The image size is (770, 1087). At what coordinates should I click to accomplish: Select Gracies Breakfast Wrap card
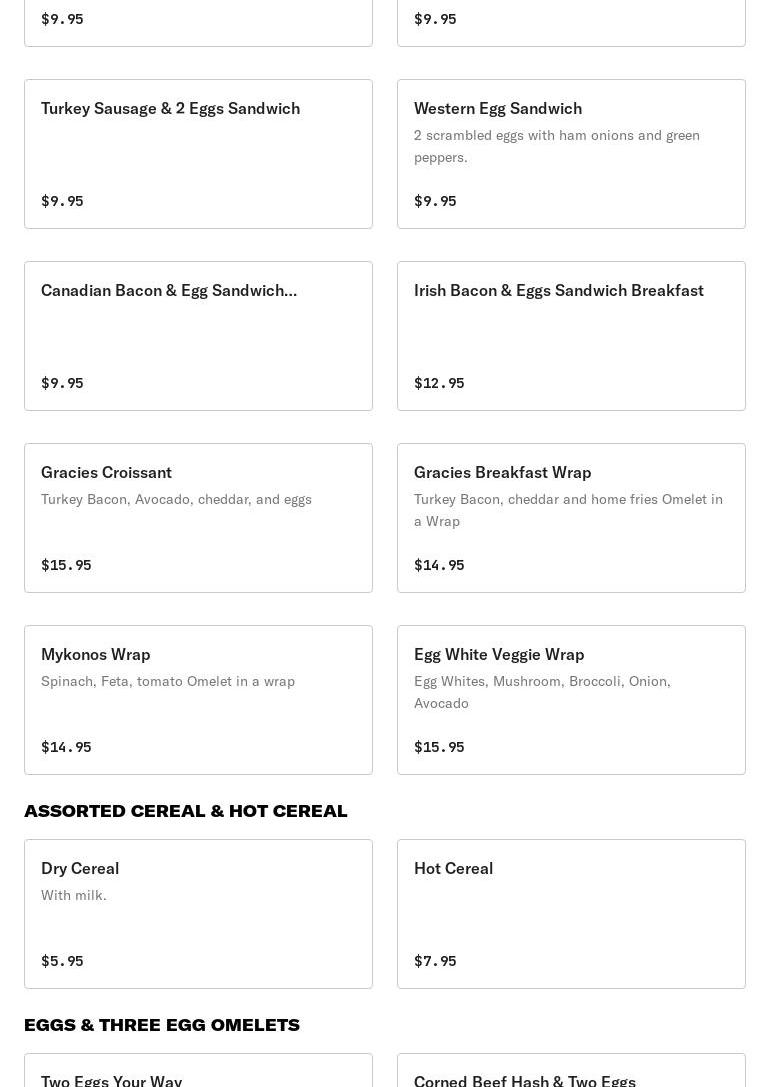[x=571, y=518]
